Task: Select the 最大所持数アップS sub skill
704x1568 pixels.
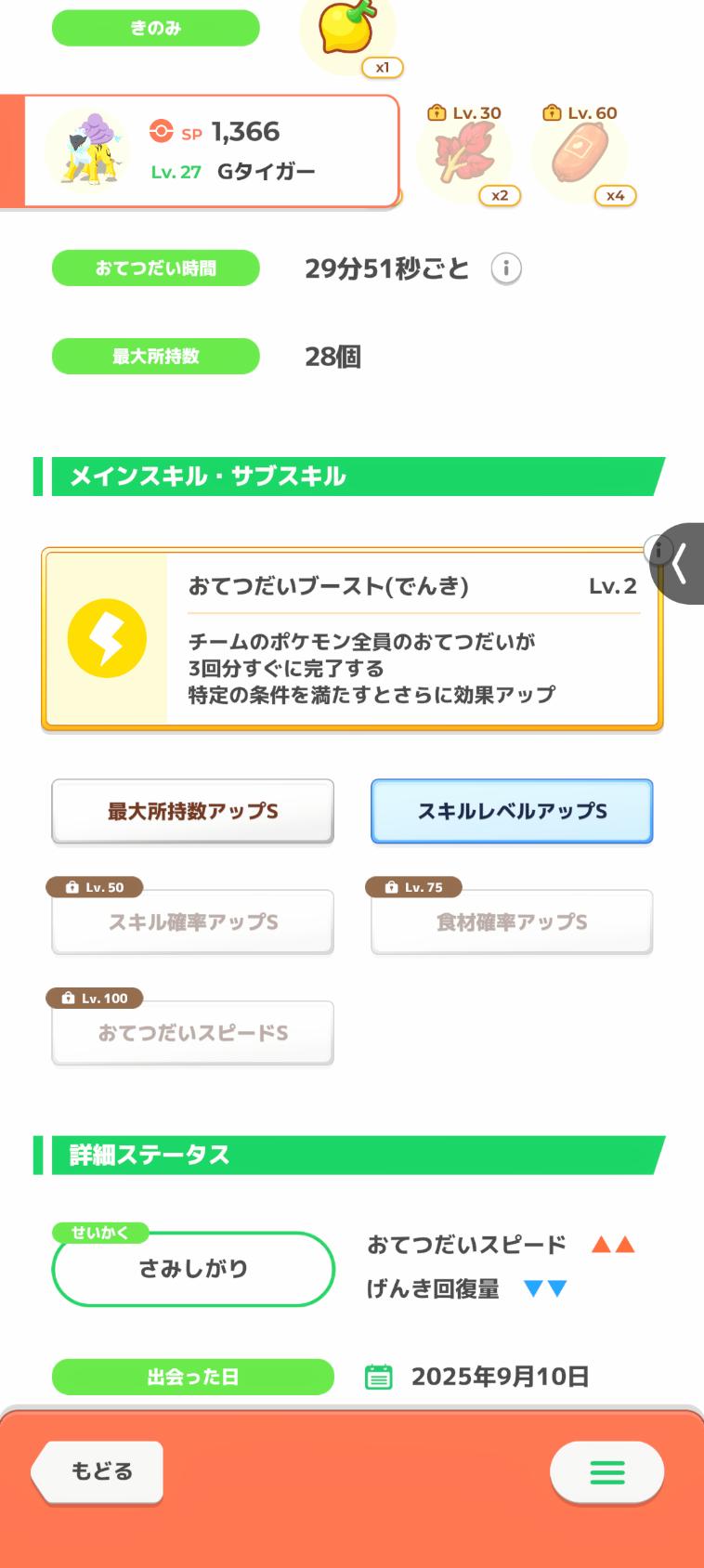Action: tap(192, 812)
